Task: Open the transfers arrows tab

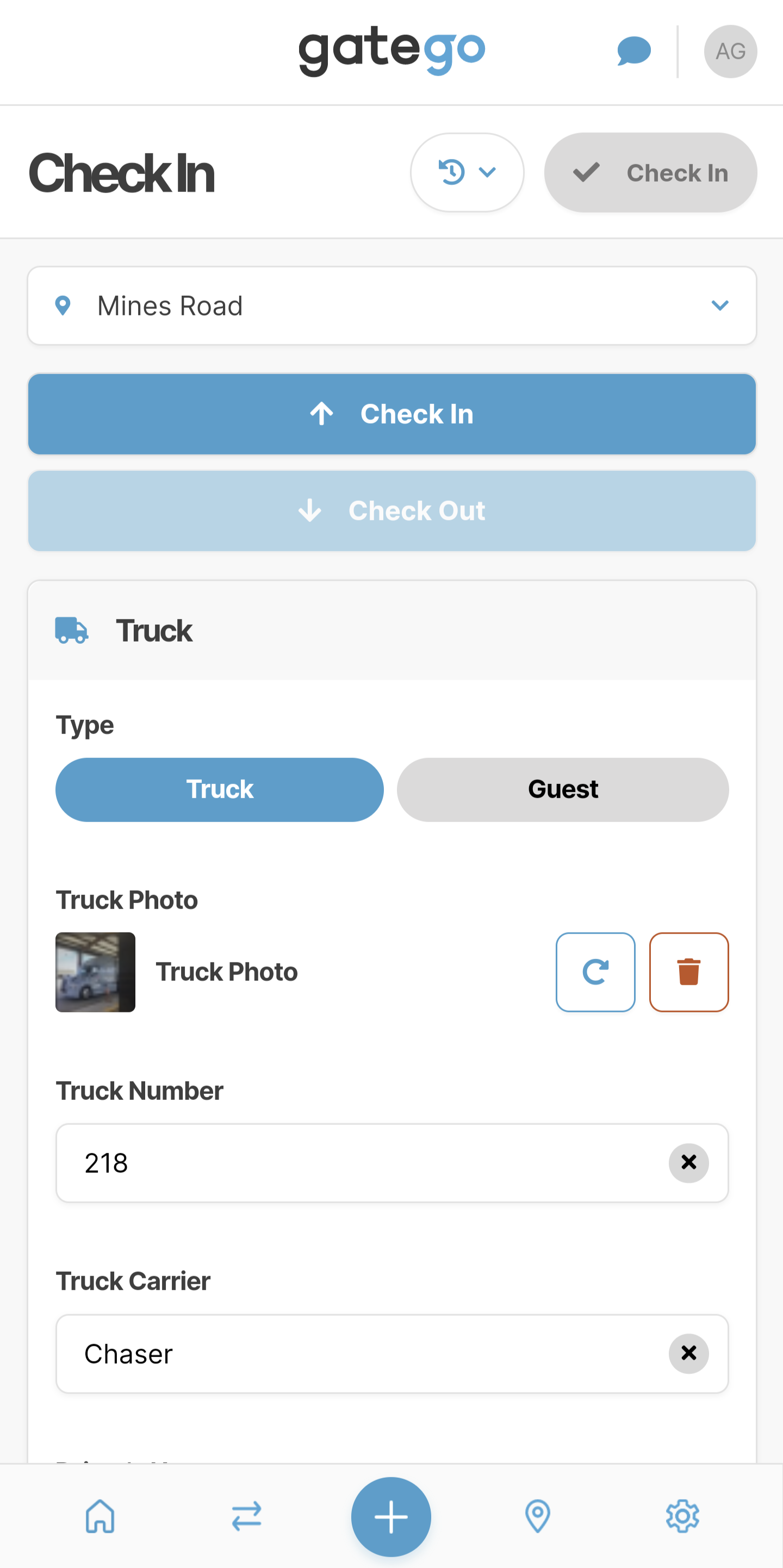Action: (x=246, y=1516)
